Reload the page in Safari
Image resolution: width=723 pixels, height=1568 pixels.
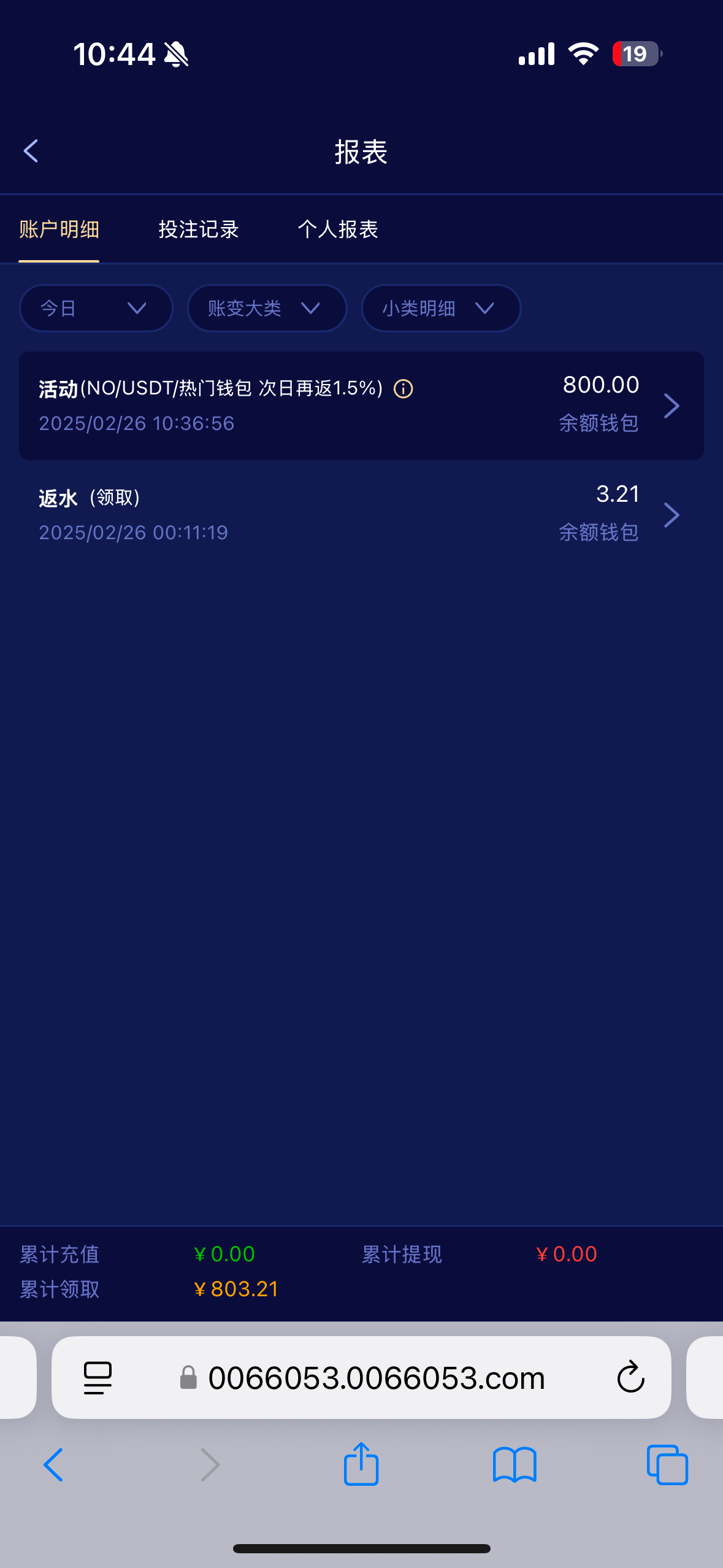pyautogui.click(x=630, y=1378)
